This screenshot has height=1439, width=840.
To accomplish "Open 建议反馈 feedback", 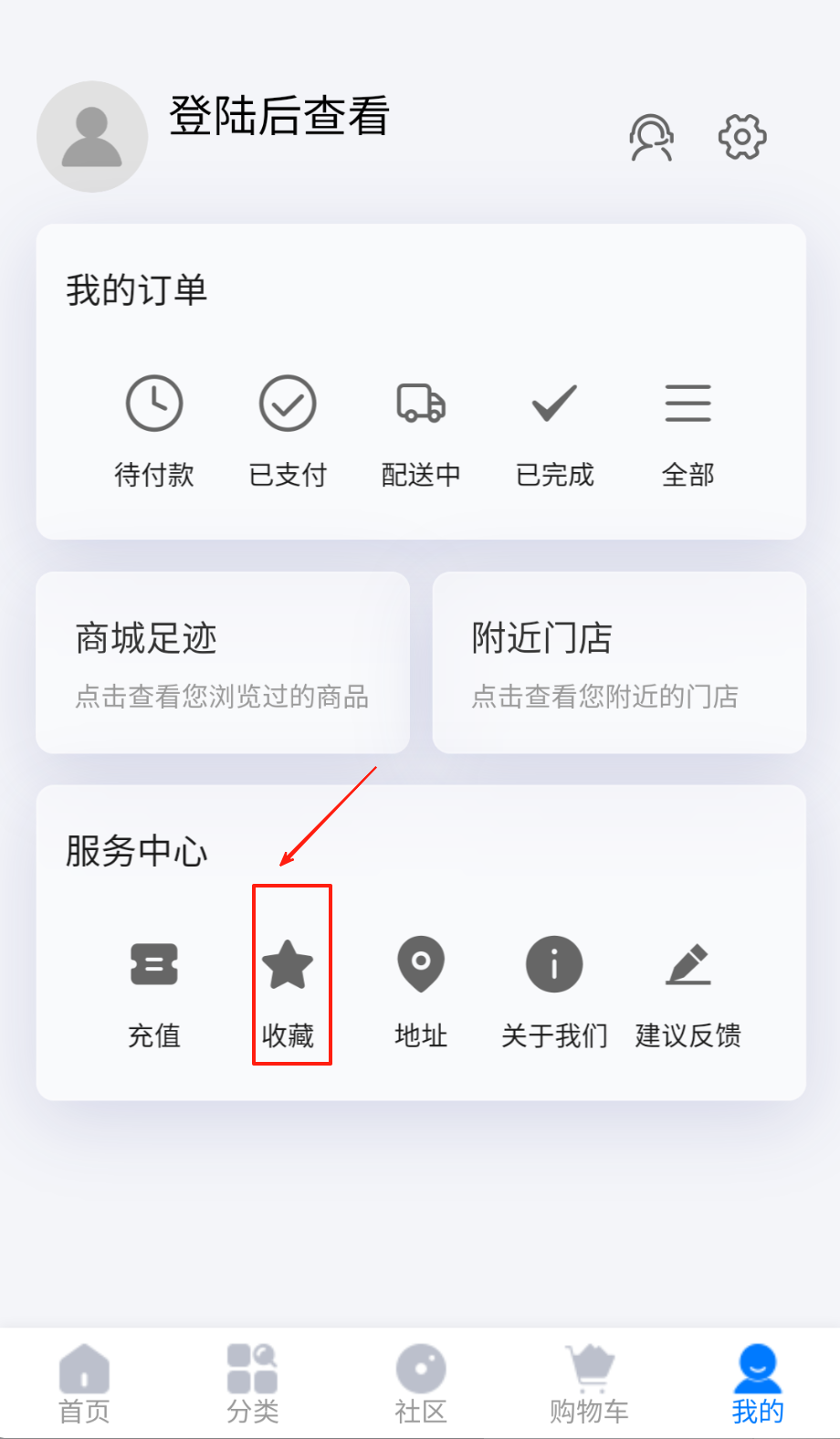I will [688, 992].
